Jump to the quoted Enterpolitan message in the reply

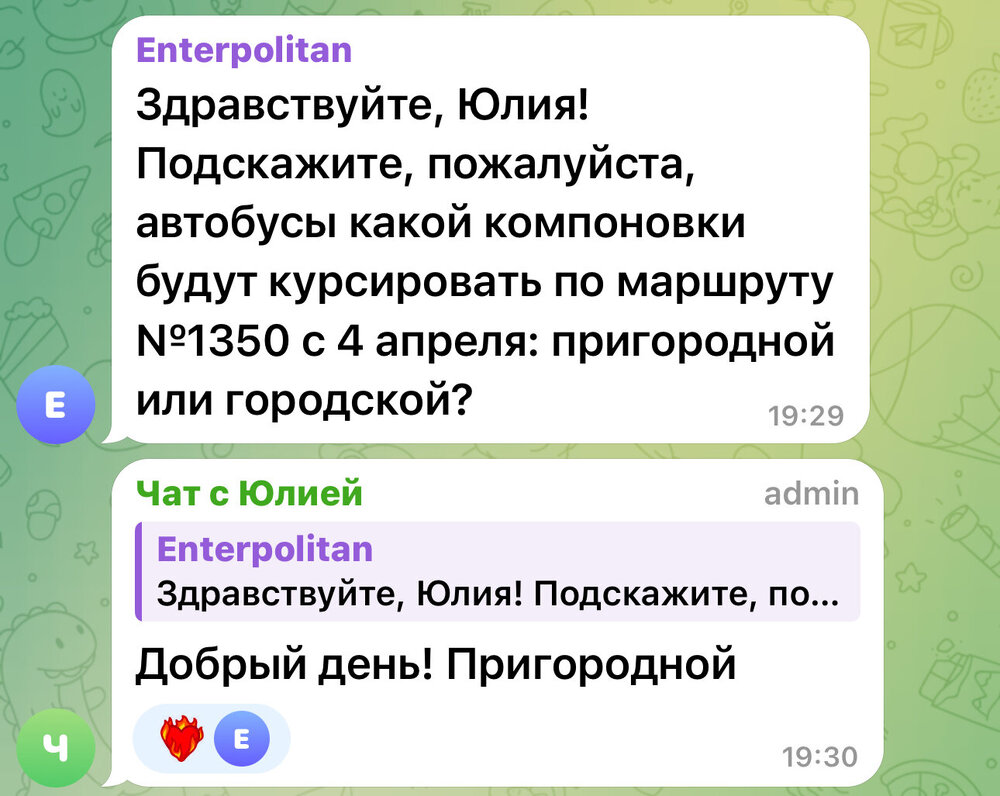(x=497, y=572)
